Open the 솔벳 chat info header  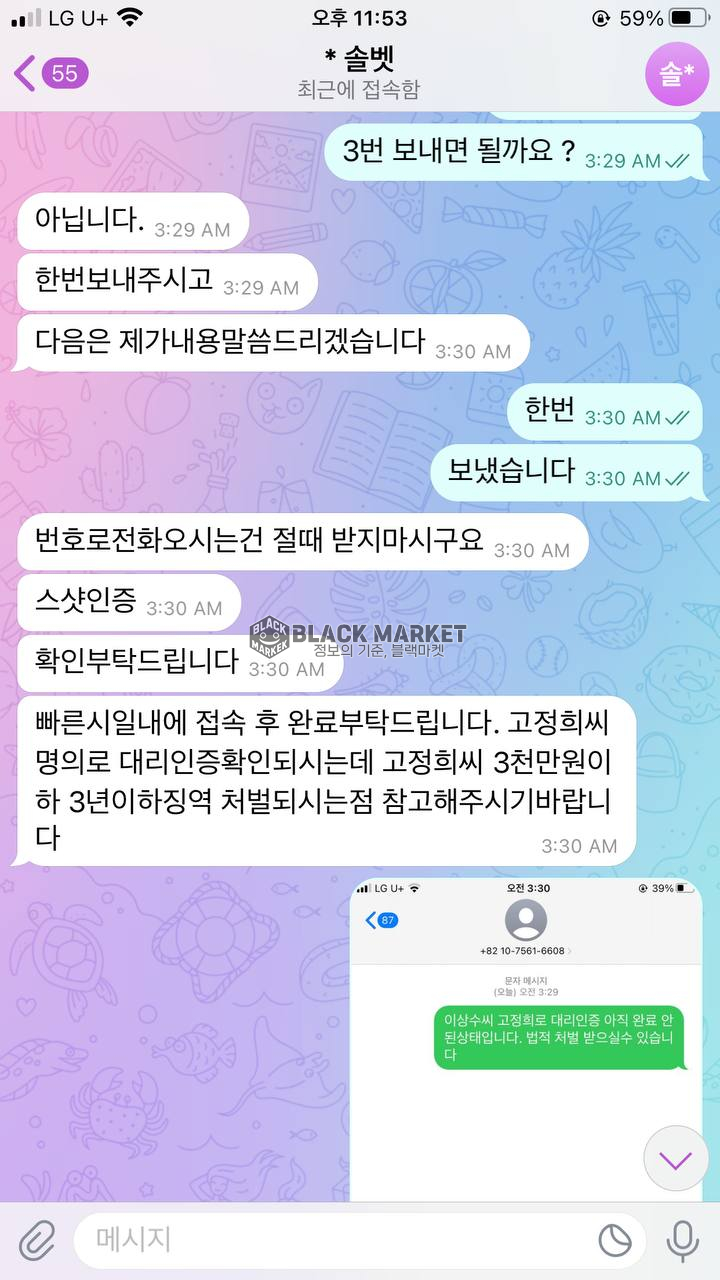pyautogui.click(x=359, y=72)
